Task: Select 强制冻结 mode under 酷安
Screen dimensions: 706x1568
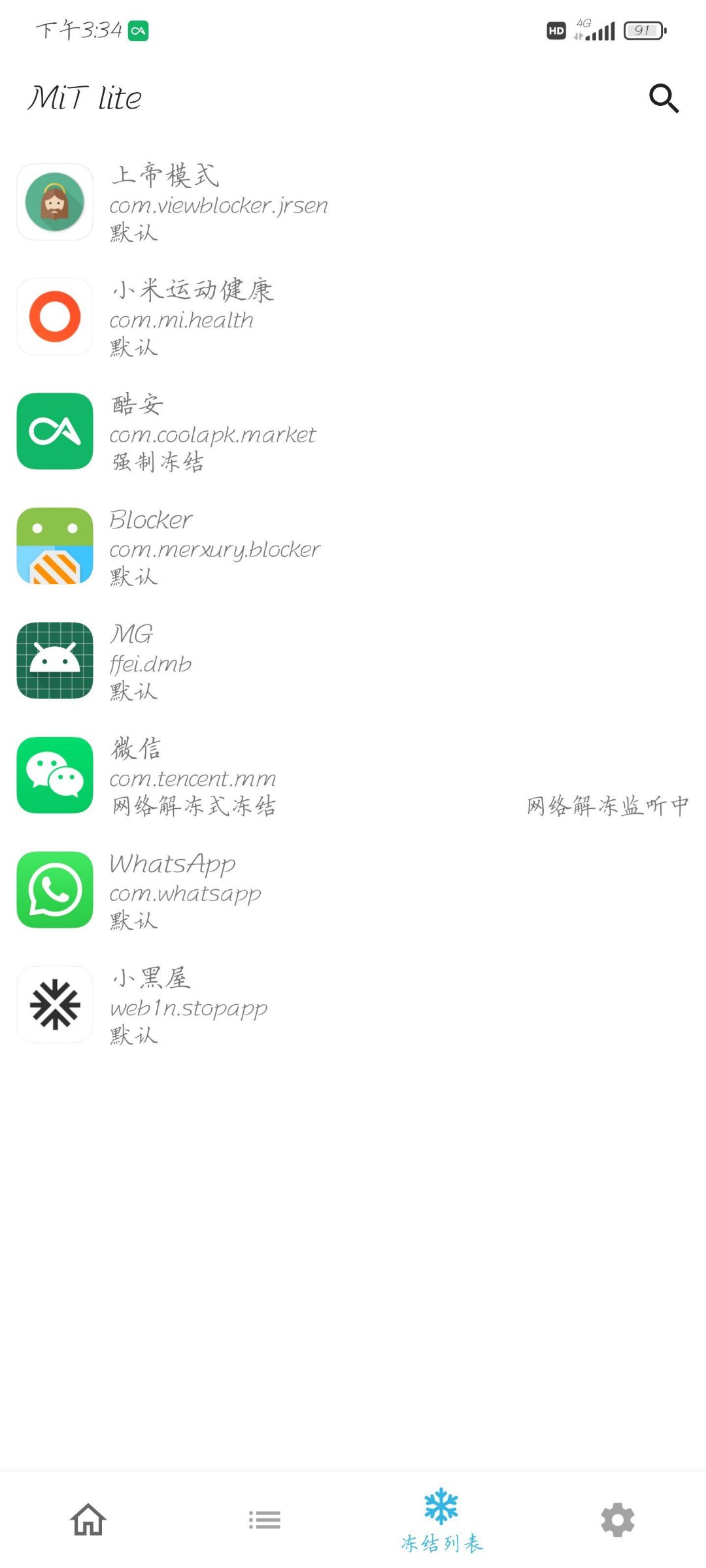Action: (158, 462)
